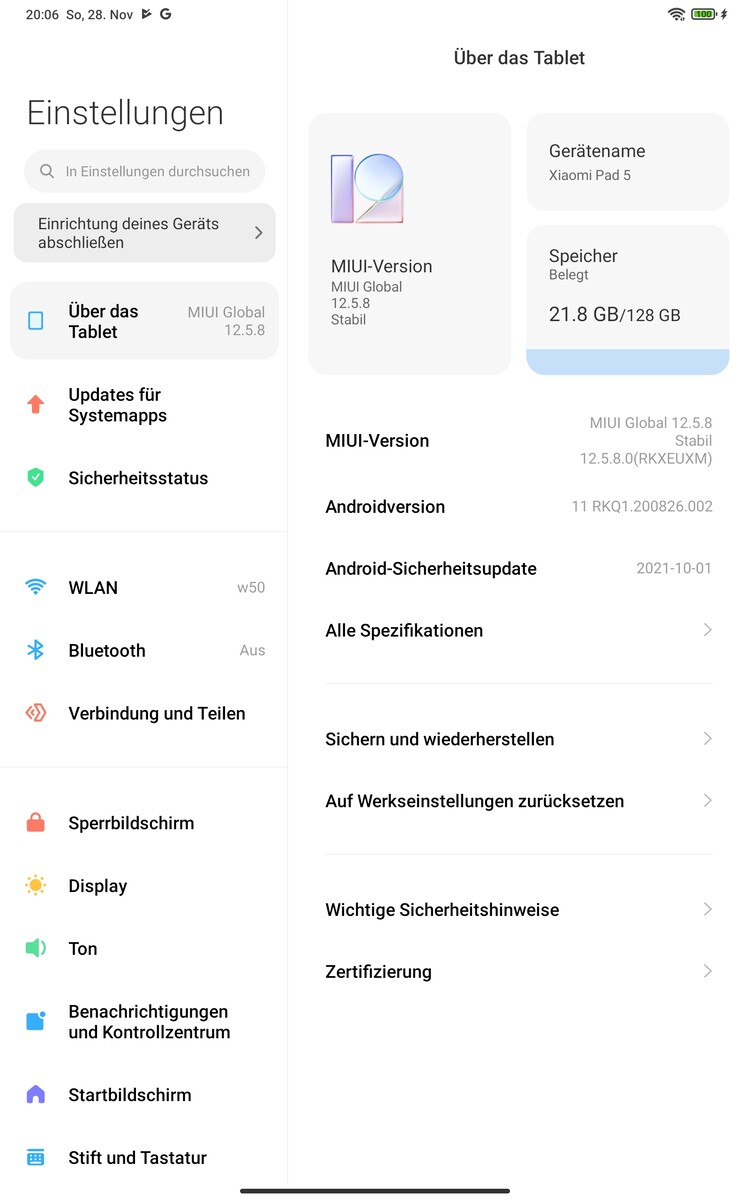This screenshot has height=1200, width=750.
Task: Open Ton settings
Action: pos(144,949)
